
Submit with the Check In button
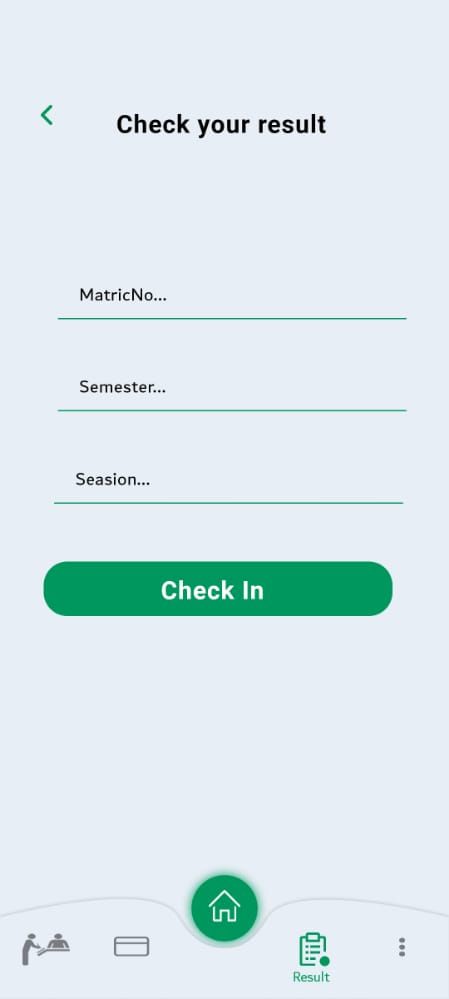pyautogui.click(x=218, y=589)
